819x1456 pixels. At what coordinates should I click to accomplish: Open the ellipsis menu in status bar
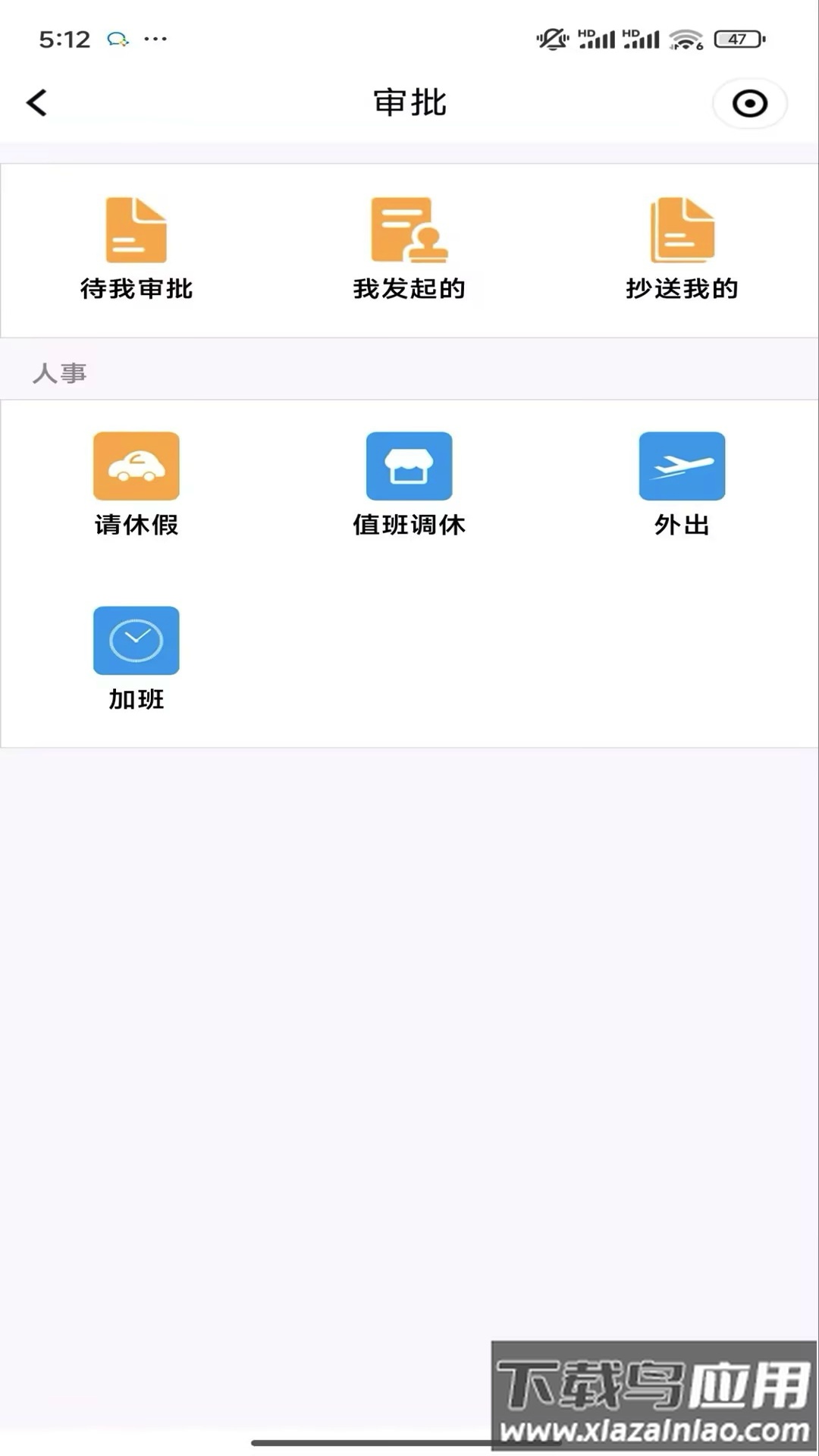pyautogui.click(x=155, y=39)
